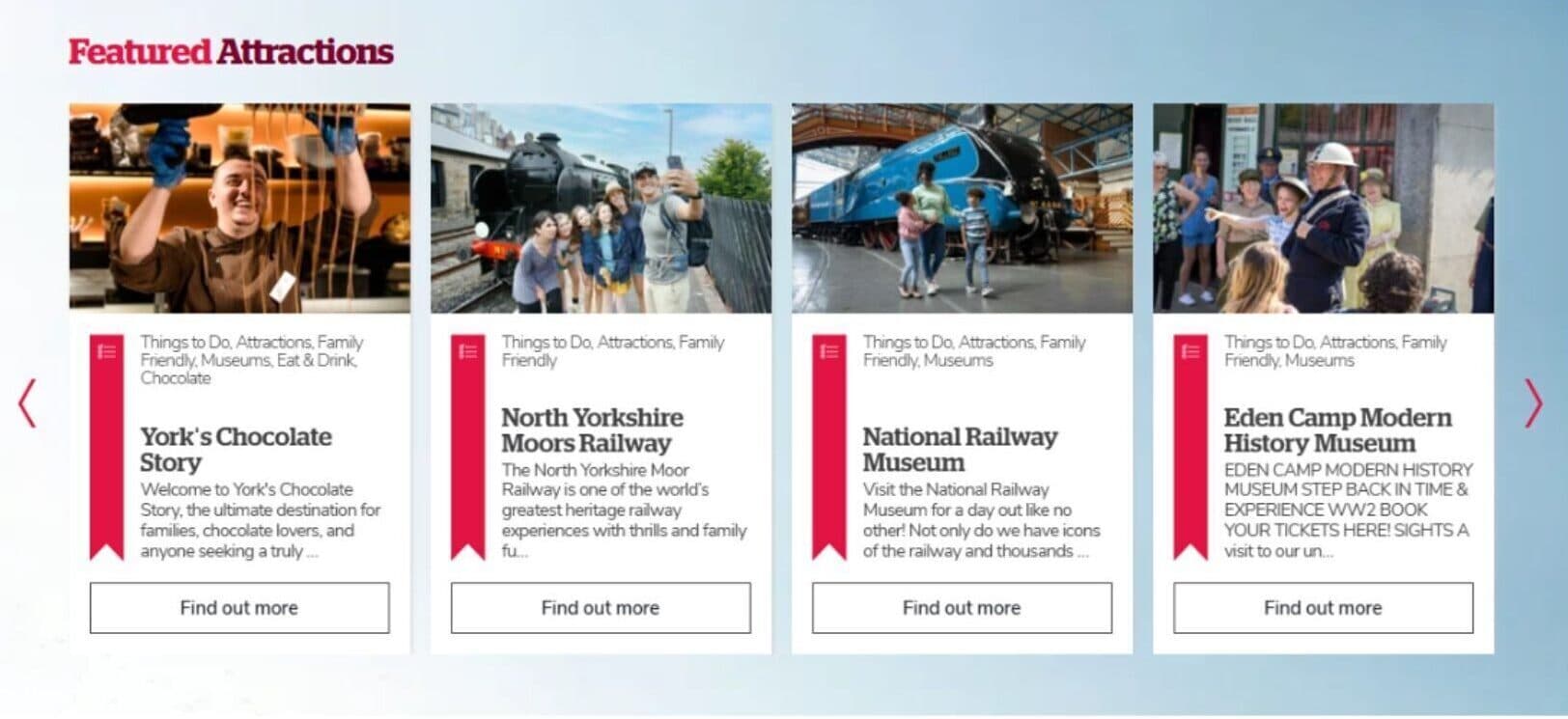Find out more about York's Chocolate Story
Image resolution: width=1568 pixels, height=719 pixels.
(x=239, y=608)
